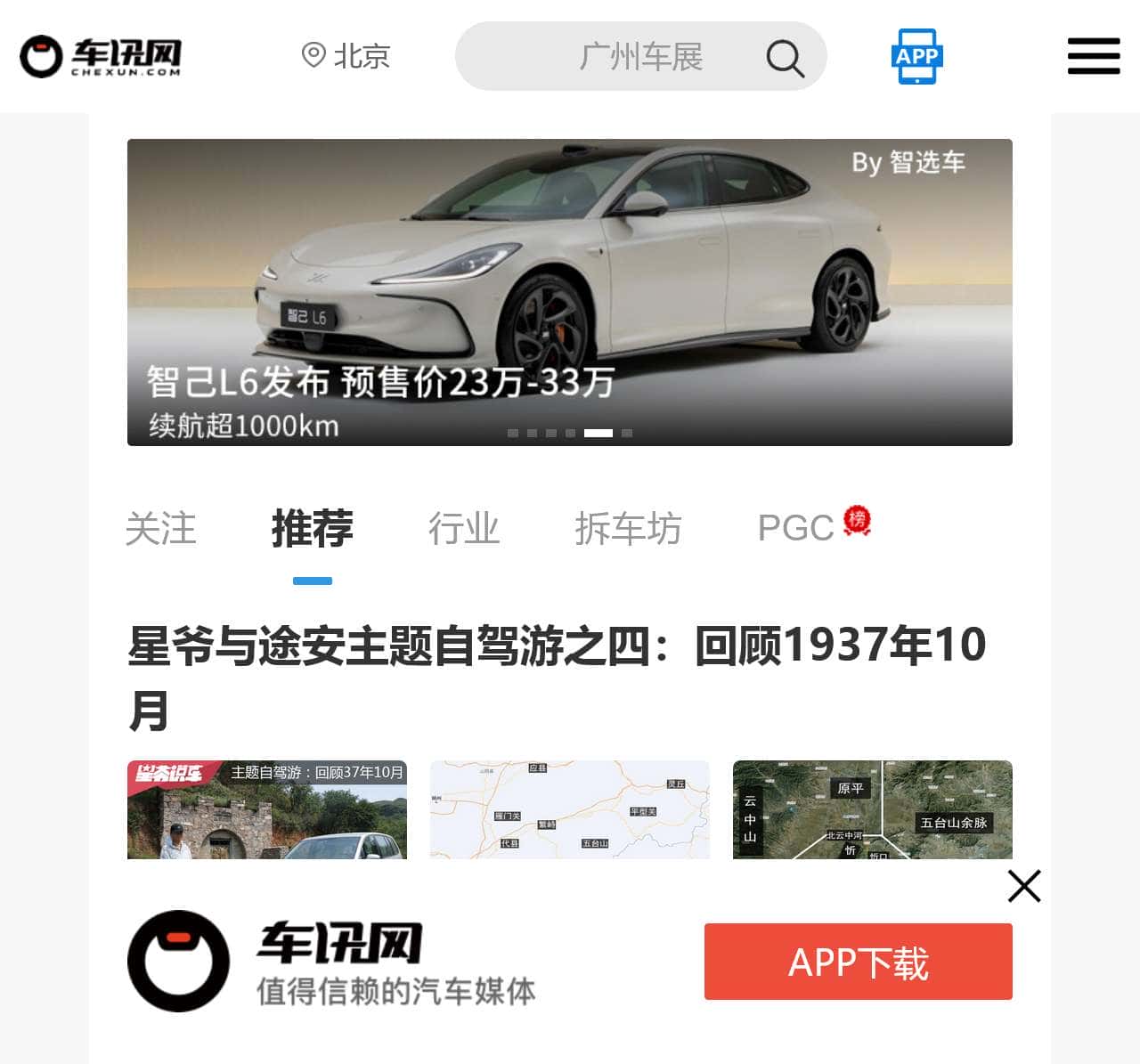Switch to the 关注 tab

pos(160,529)
